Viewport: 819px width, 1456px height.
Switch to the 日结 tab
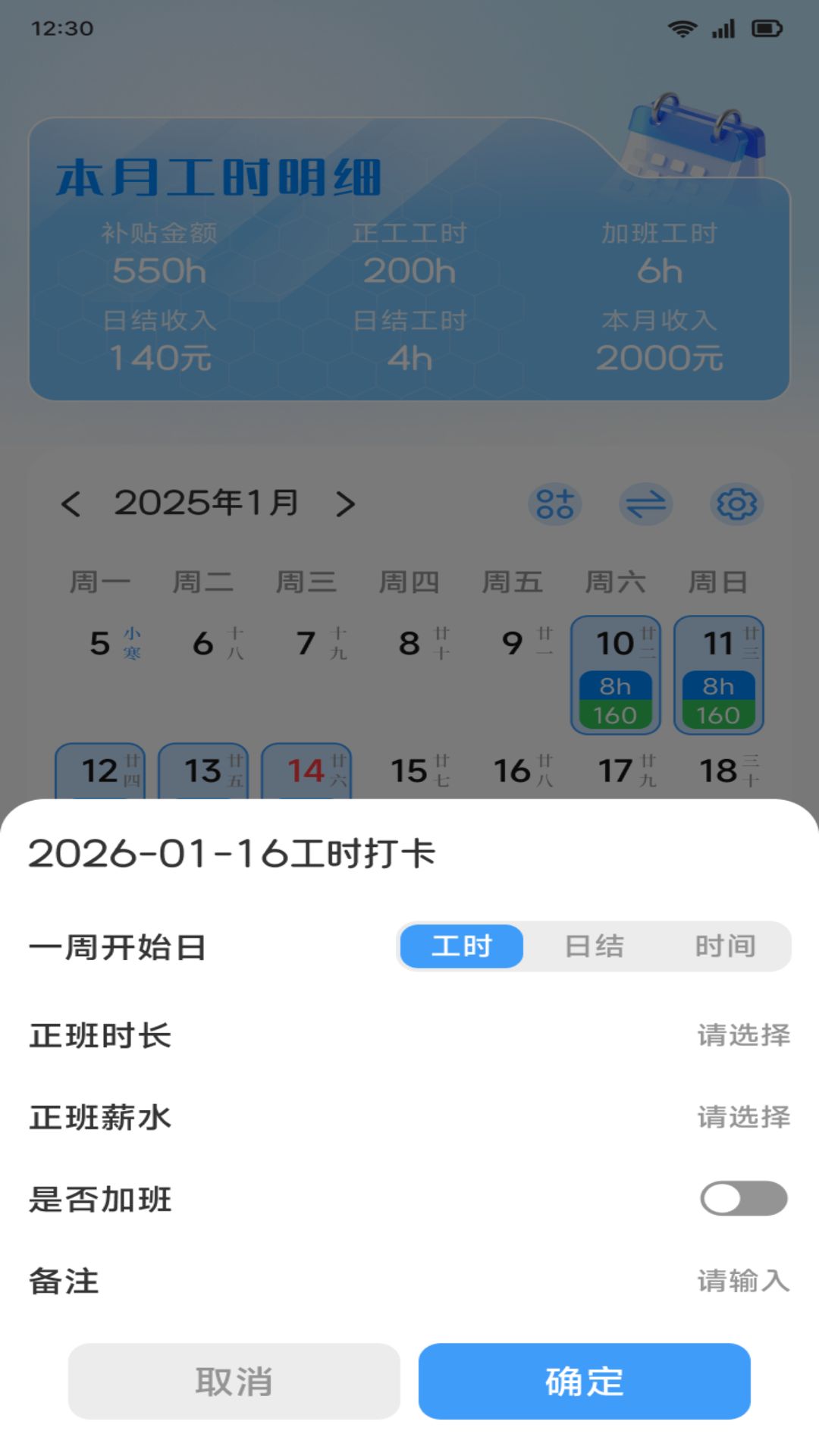point(595,946)
